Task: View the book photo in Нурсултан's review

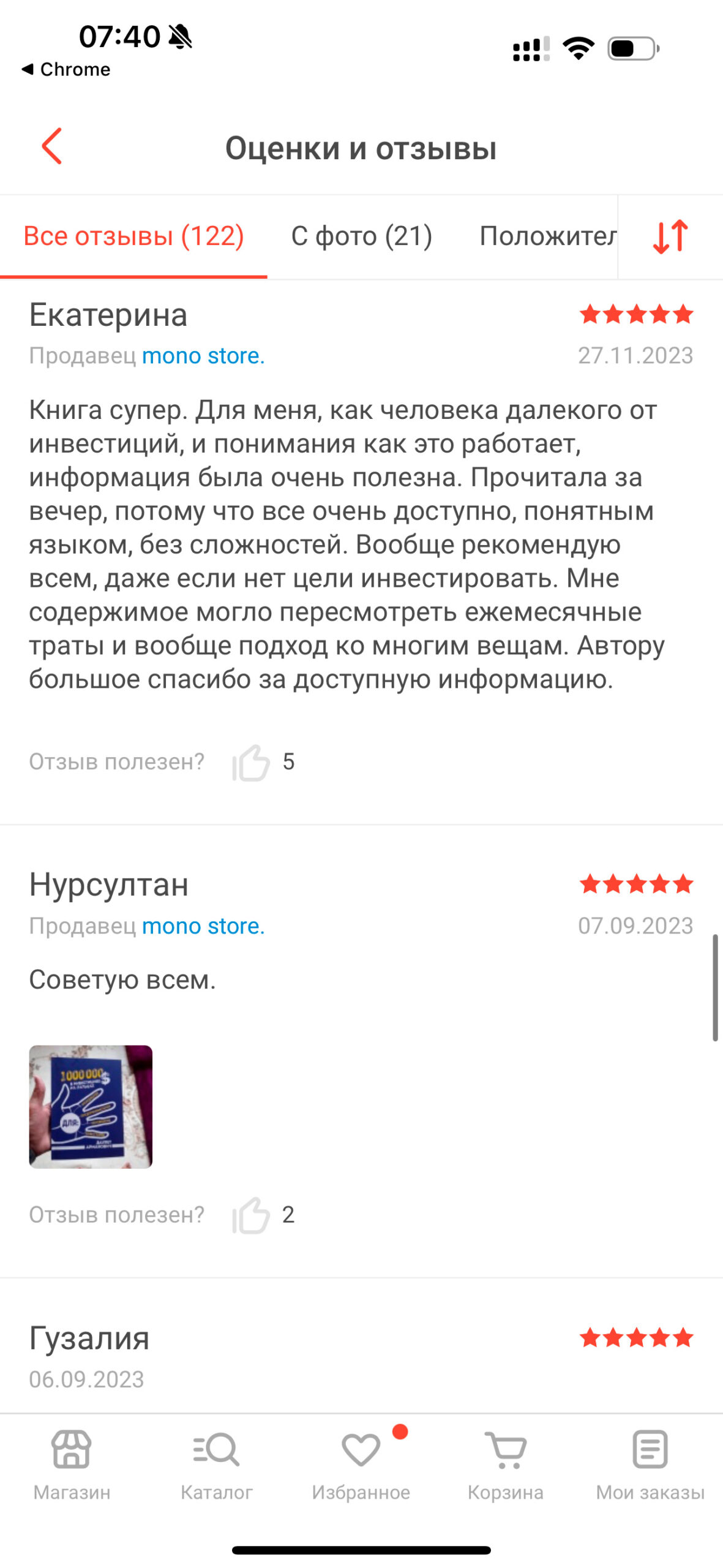Action: click(x=91, y=1107)
